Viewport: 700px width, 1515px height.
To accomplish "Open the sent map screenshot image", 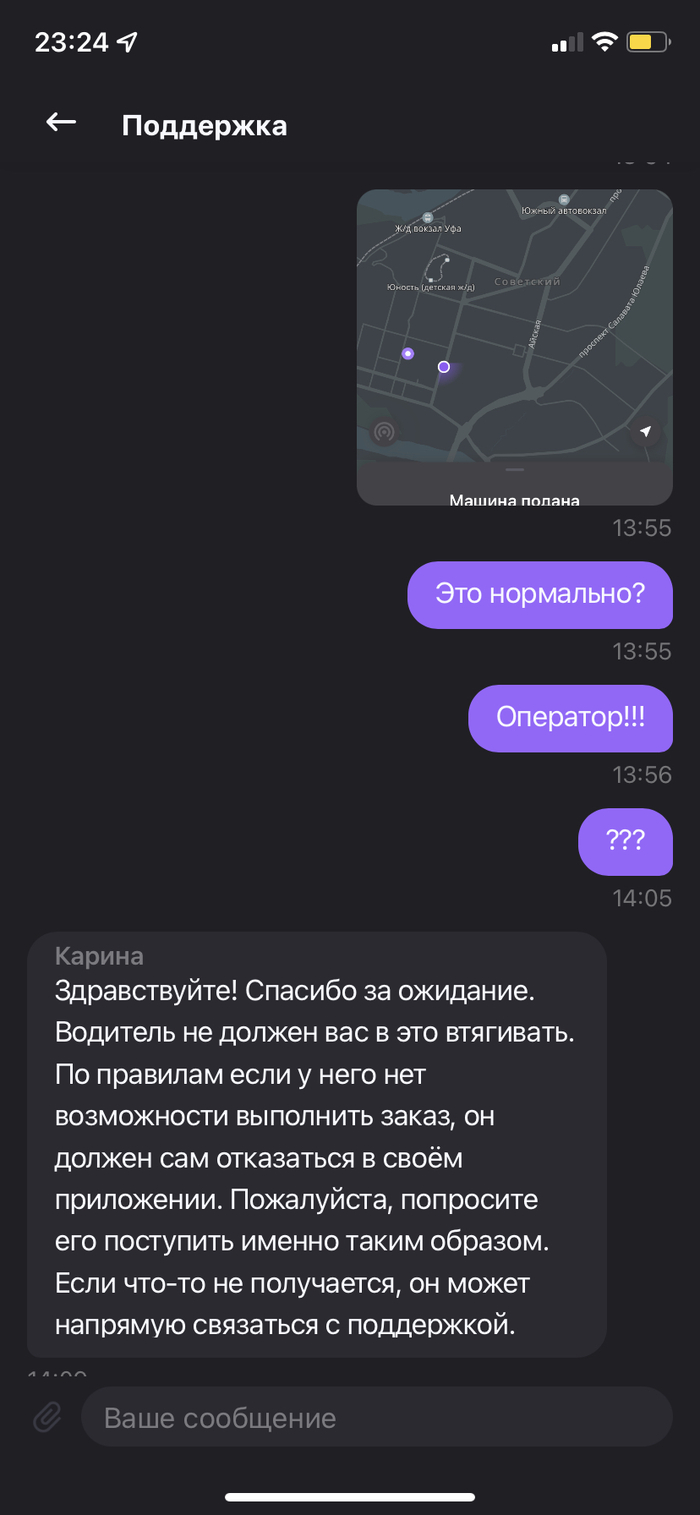I will (514, 346).
